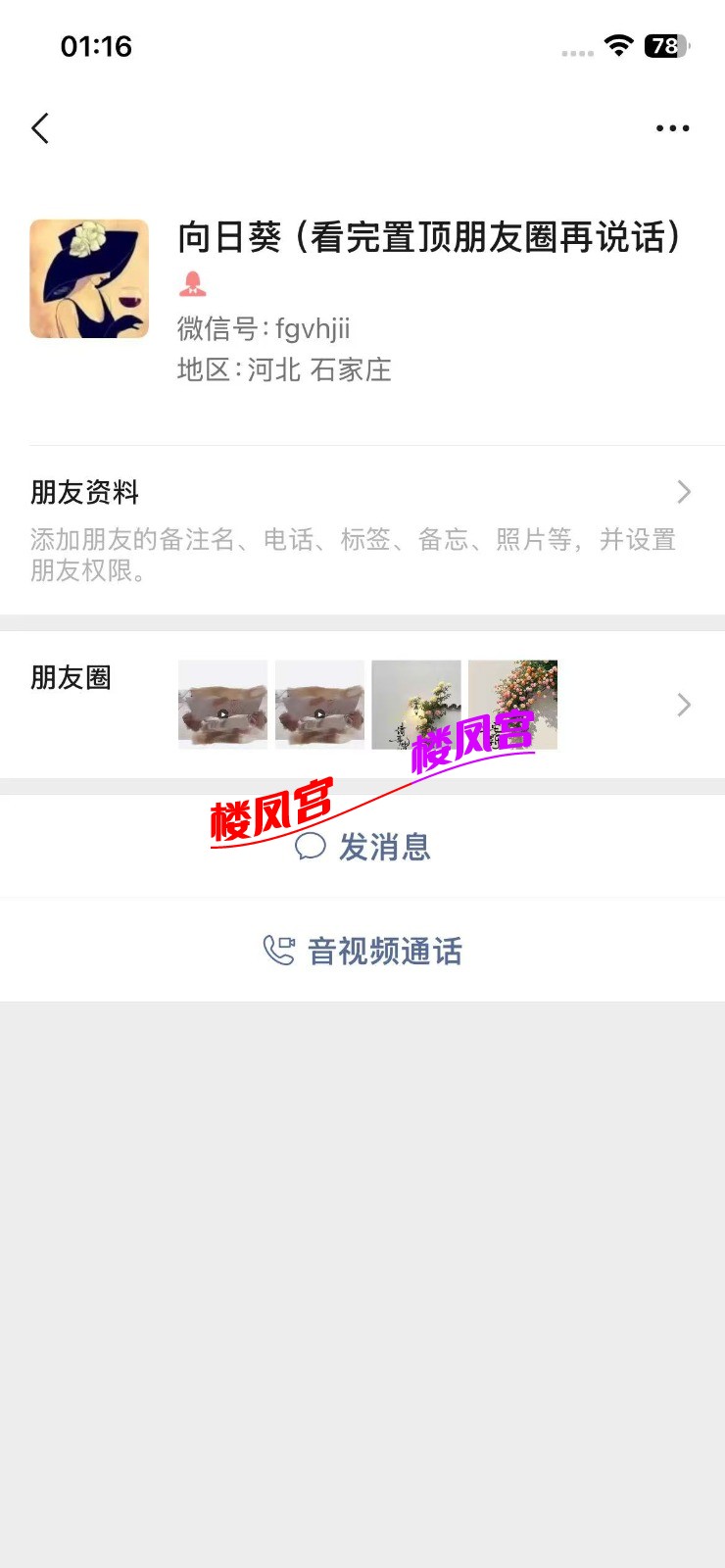
Task: Tap the clock showing 01:16
Action: point(96,46)
